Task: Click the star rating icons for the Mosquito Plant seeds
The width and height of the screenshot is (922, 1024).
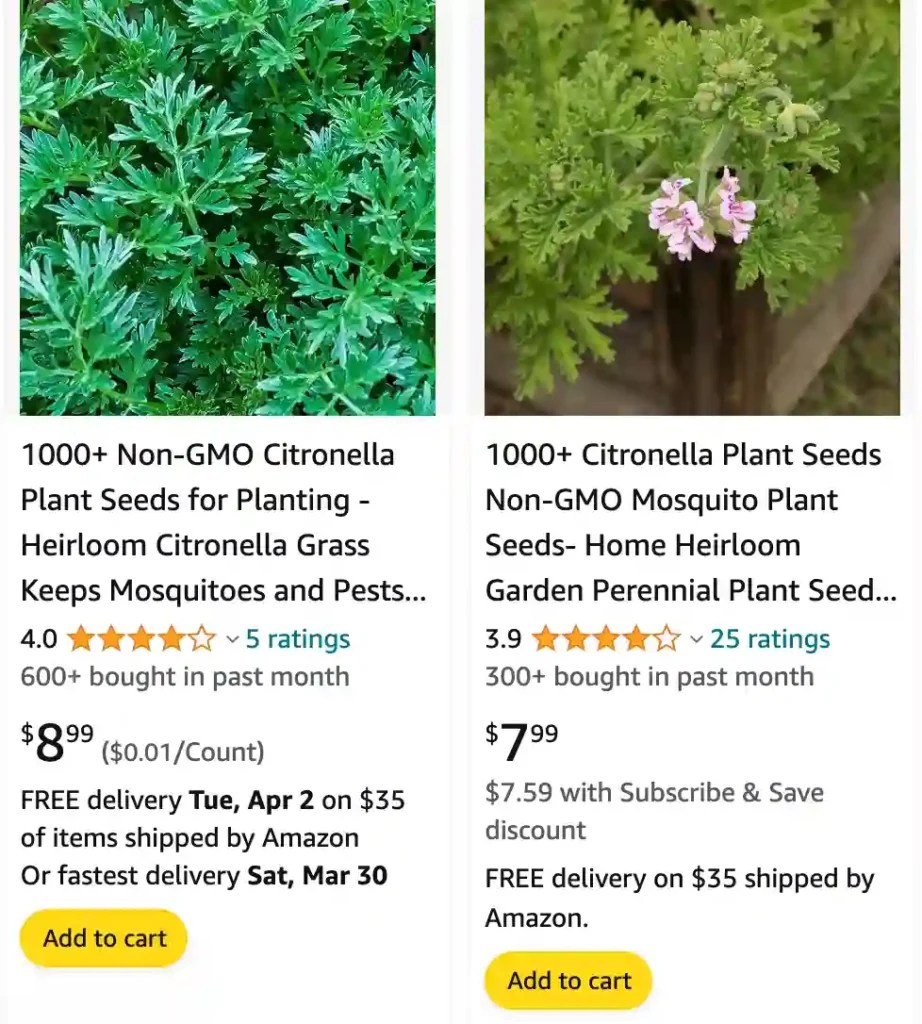Action: pos(605,638)
